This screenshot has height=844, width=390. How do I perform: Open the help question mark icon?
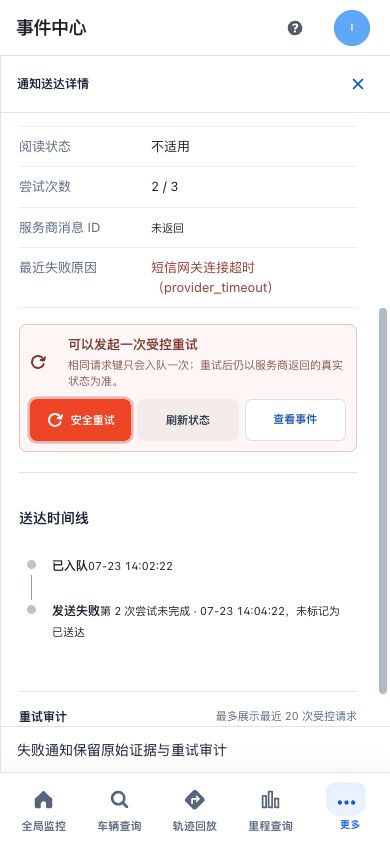click(295, 28)
